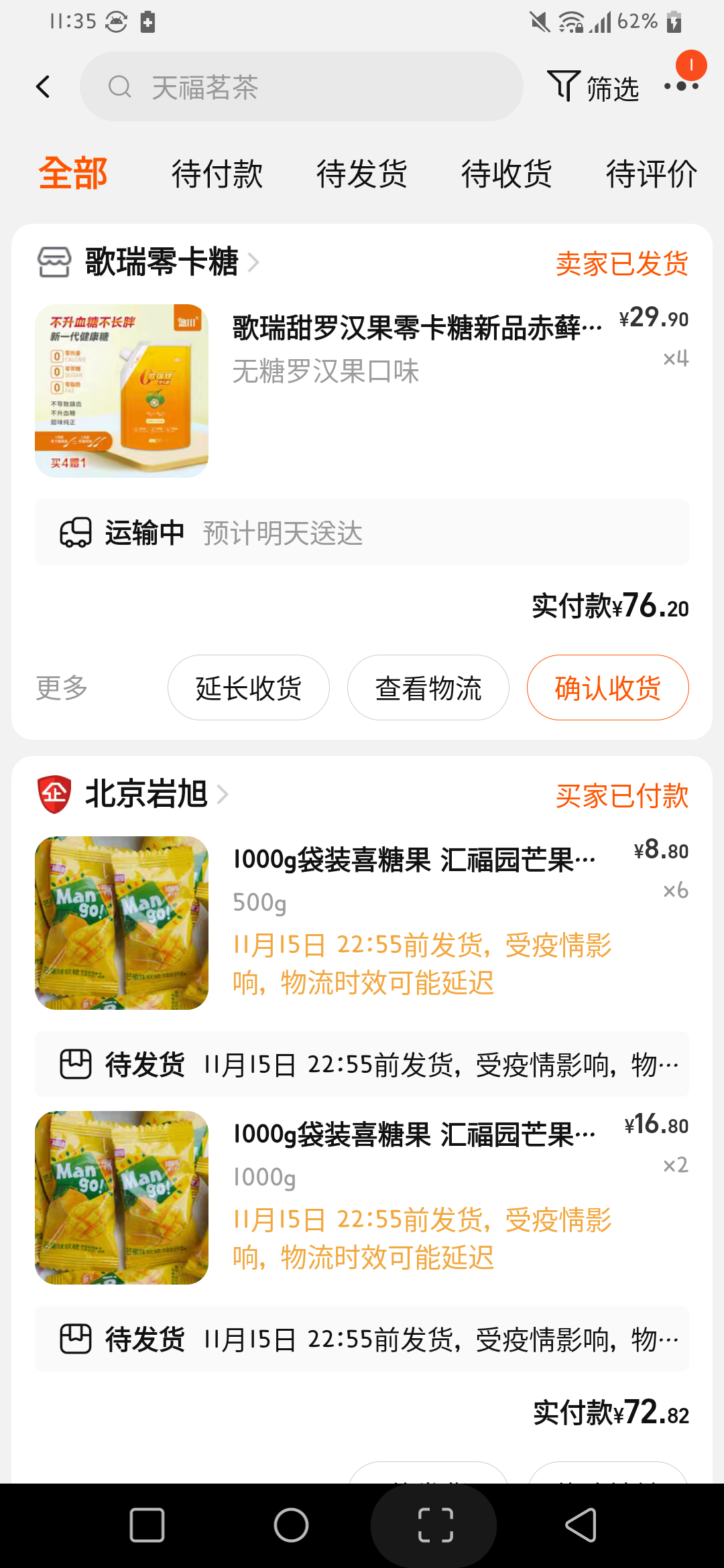Open the 歌瑞零卡糖 store page
Image resolution: width=724 pixels, height=1568 pixels.
[161, 262]
